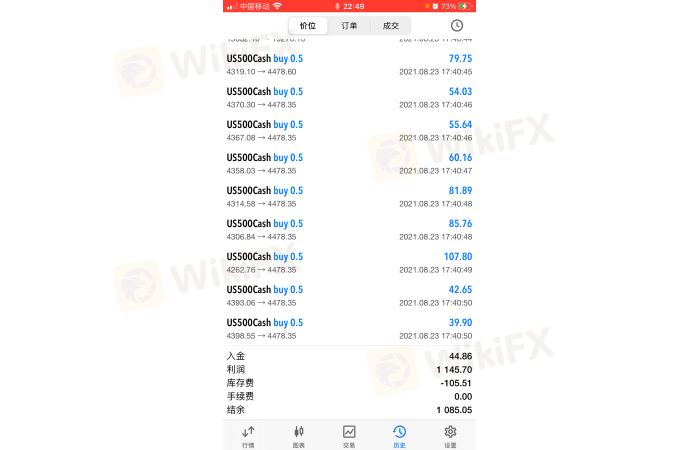View the US500Cash trade with 107.80 profit
700x450 pixels.
(349, 263)
